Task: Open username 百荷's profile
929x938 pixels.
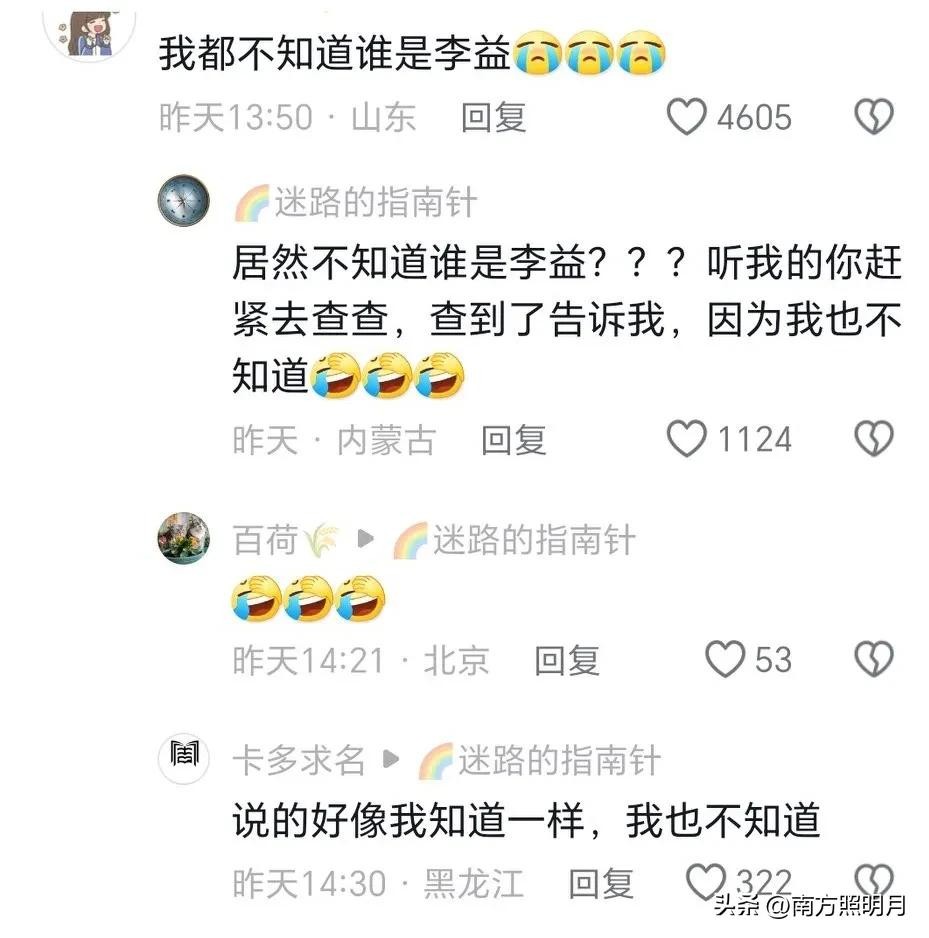Action: point(265,541)
